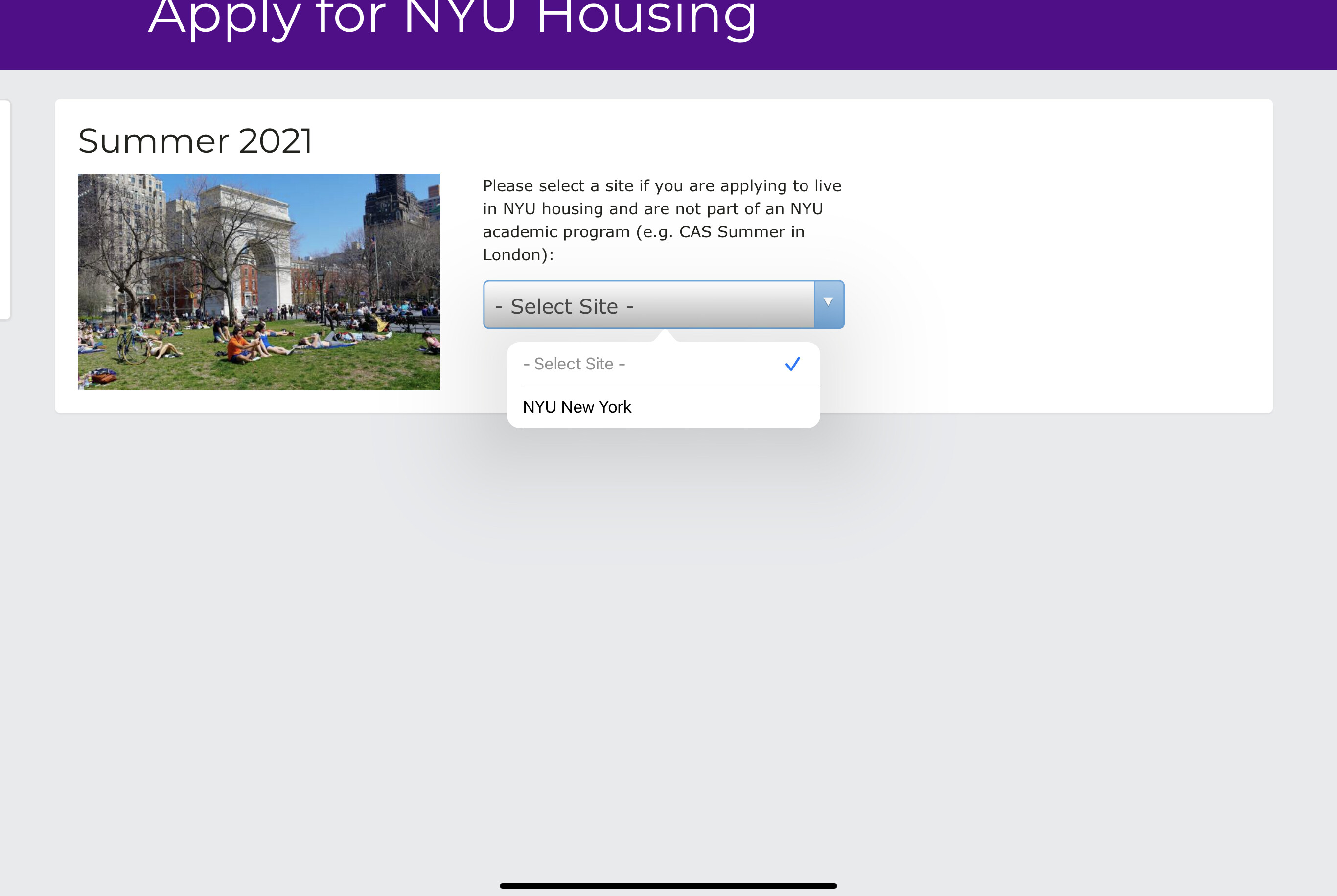The image size is (1337, 896).
Task: Choose NYU New York from the list
Action: pos(577,407)
